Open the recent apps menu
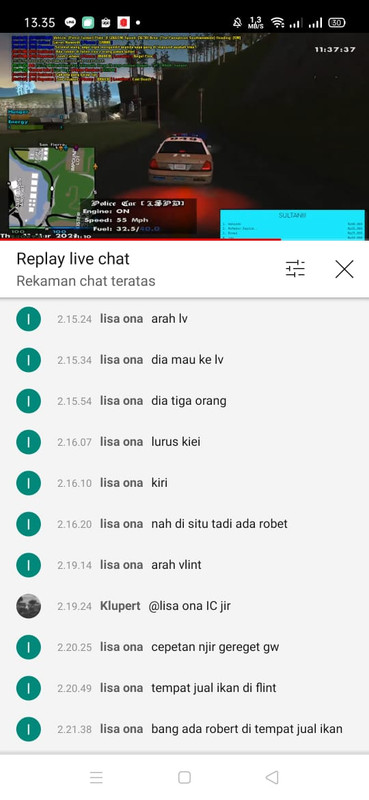369x800 pixels. click(x=96, y=777)
